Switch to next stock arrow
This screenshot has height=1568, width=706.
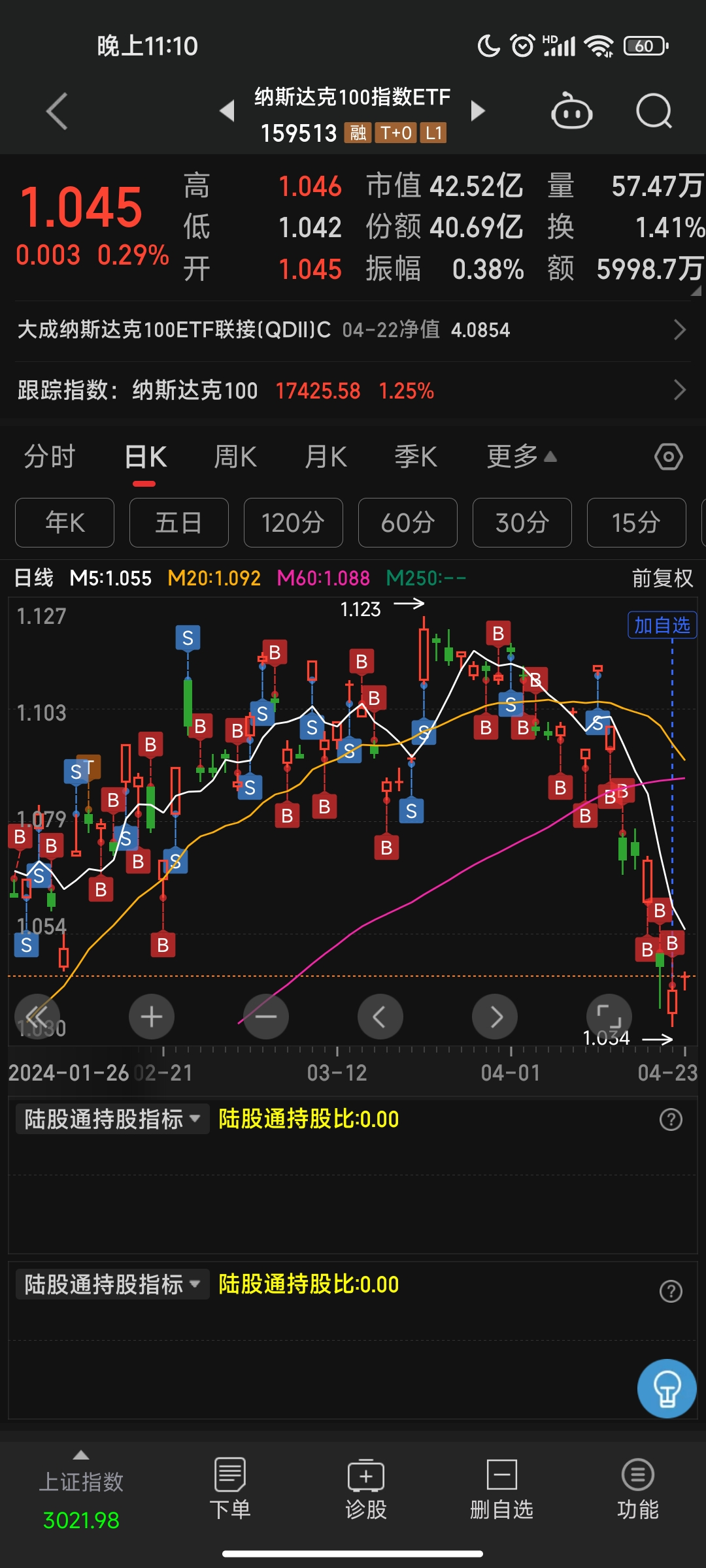(479, 111)
